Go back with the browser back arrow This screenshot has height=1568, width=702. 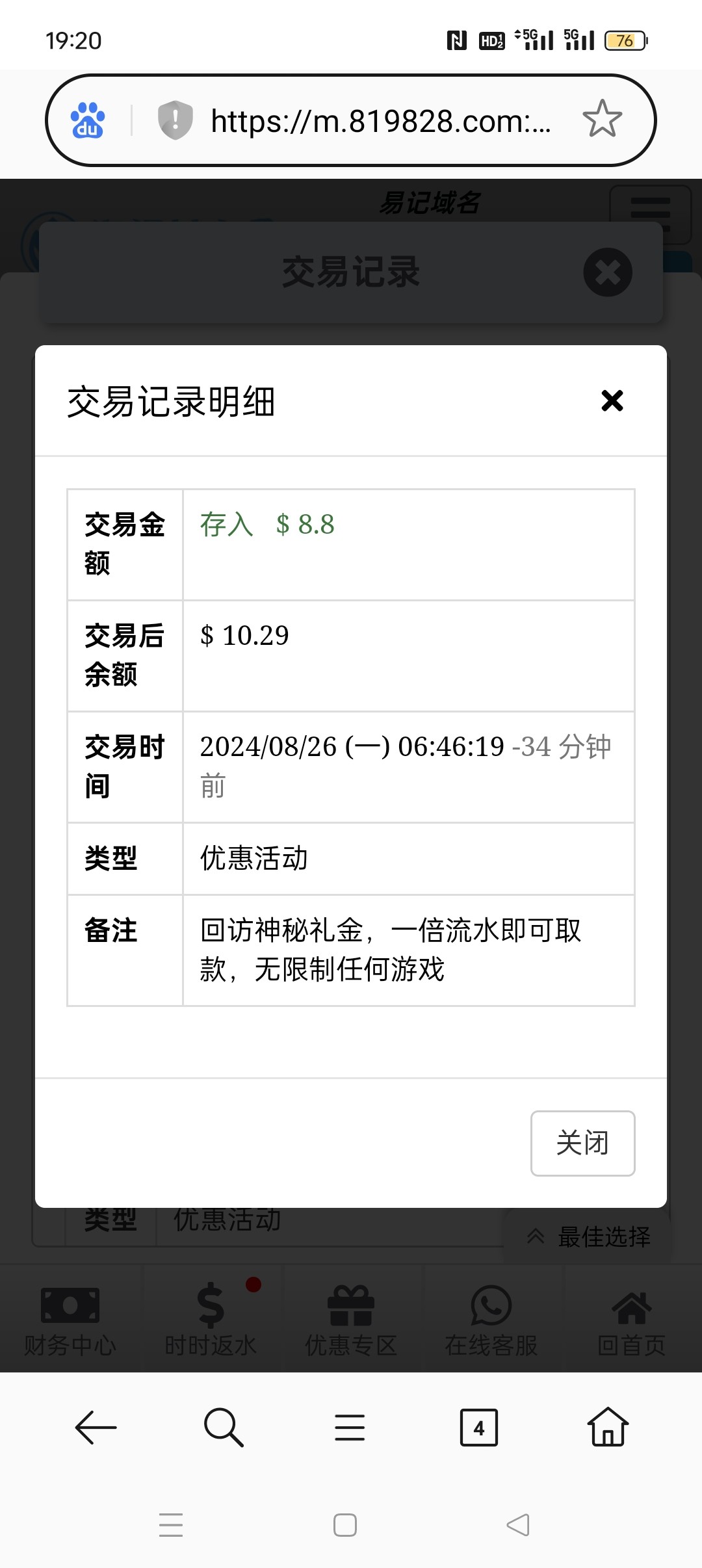[96, 1428]
